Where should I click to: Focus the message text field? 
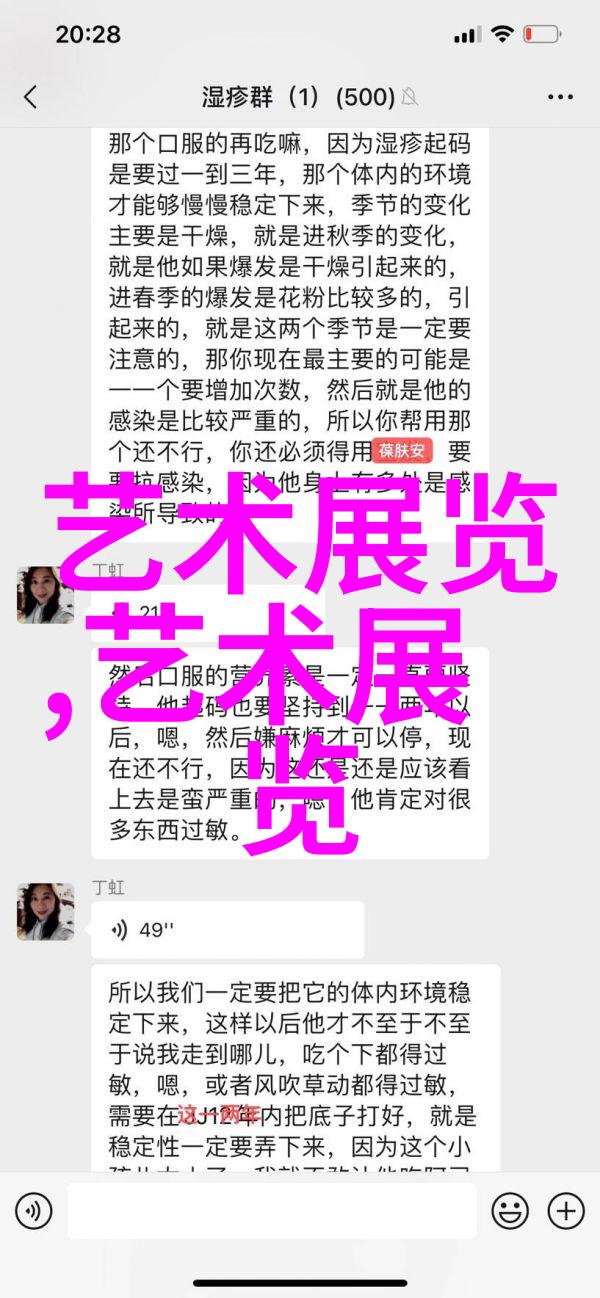click(270, 1211)
